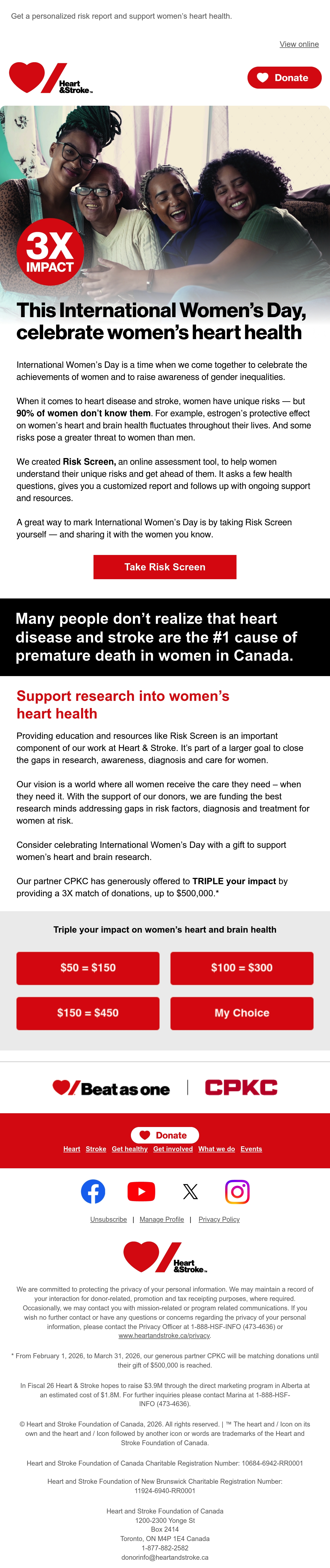Open the Get involved link
The image size is (330, 1568).
[x=173, y=1149]
